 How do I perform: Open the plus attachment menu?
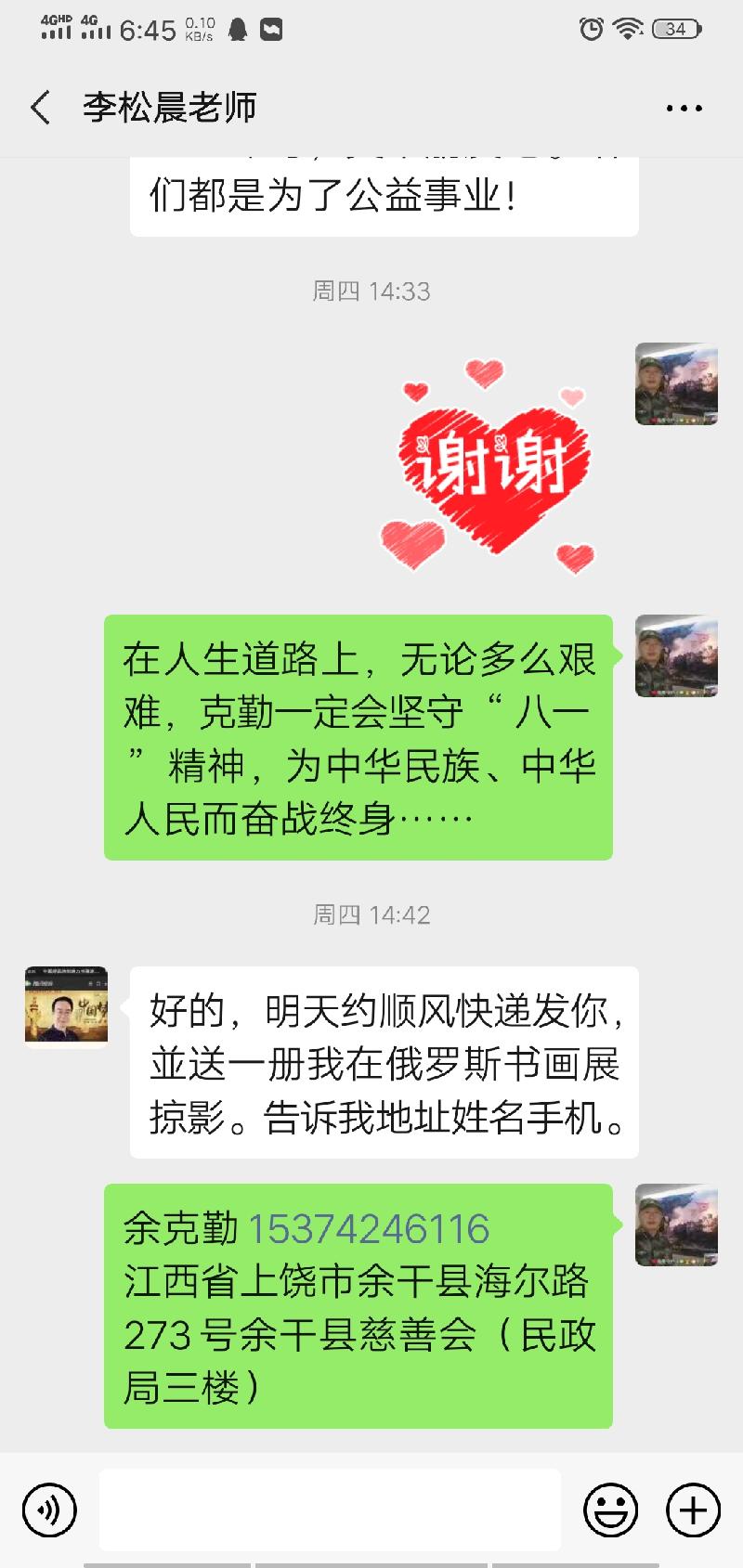[x=693, y=1510]
